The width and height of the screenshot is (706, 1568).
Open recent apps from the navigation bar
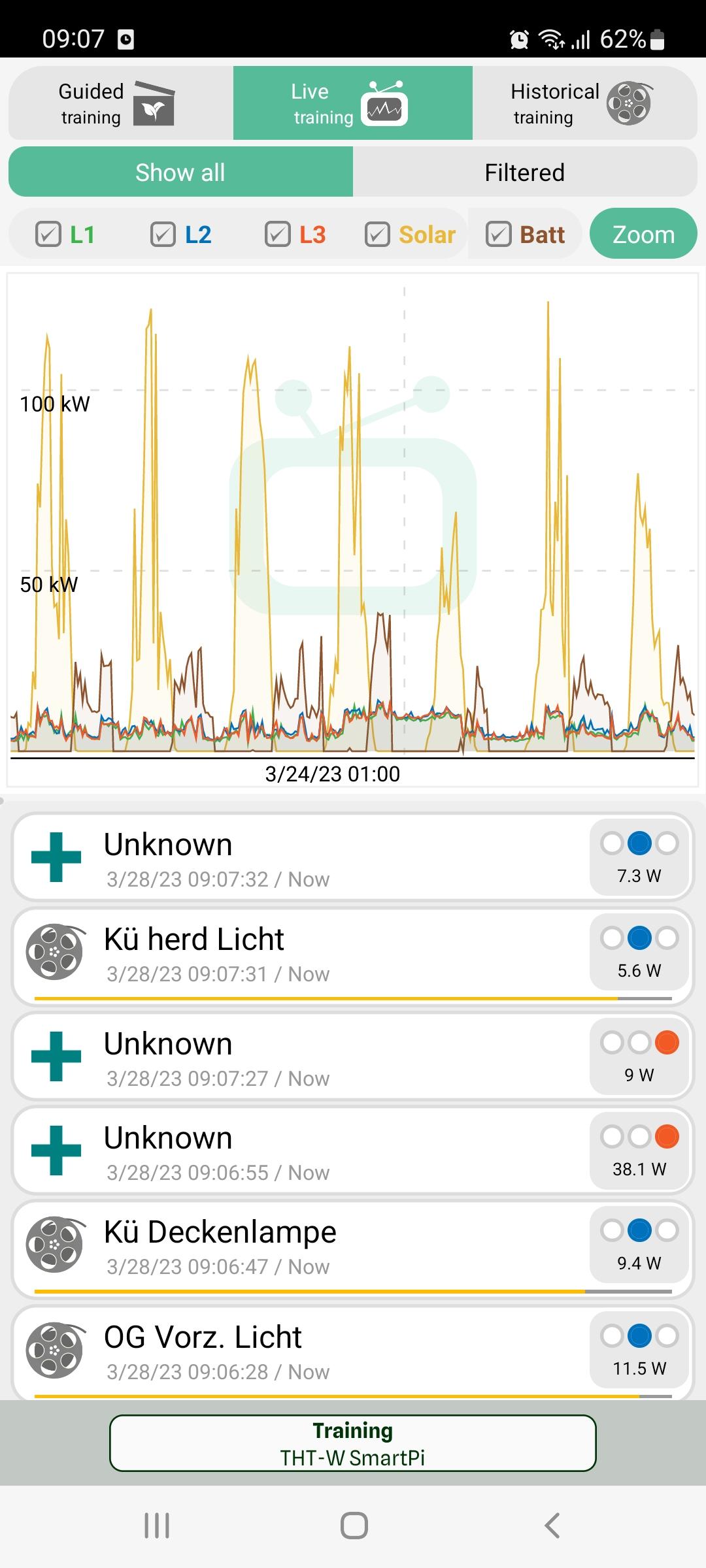point(157,1526)
